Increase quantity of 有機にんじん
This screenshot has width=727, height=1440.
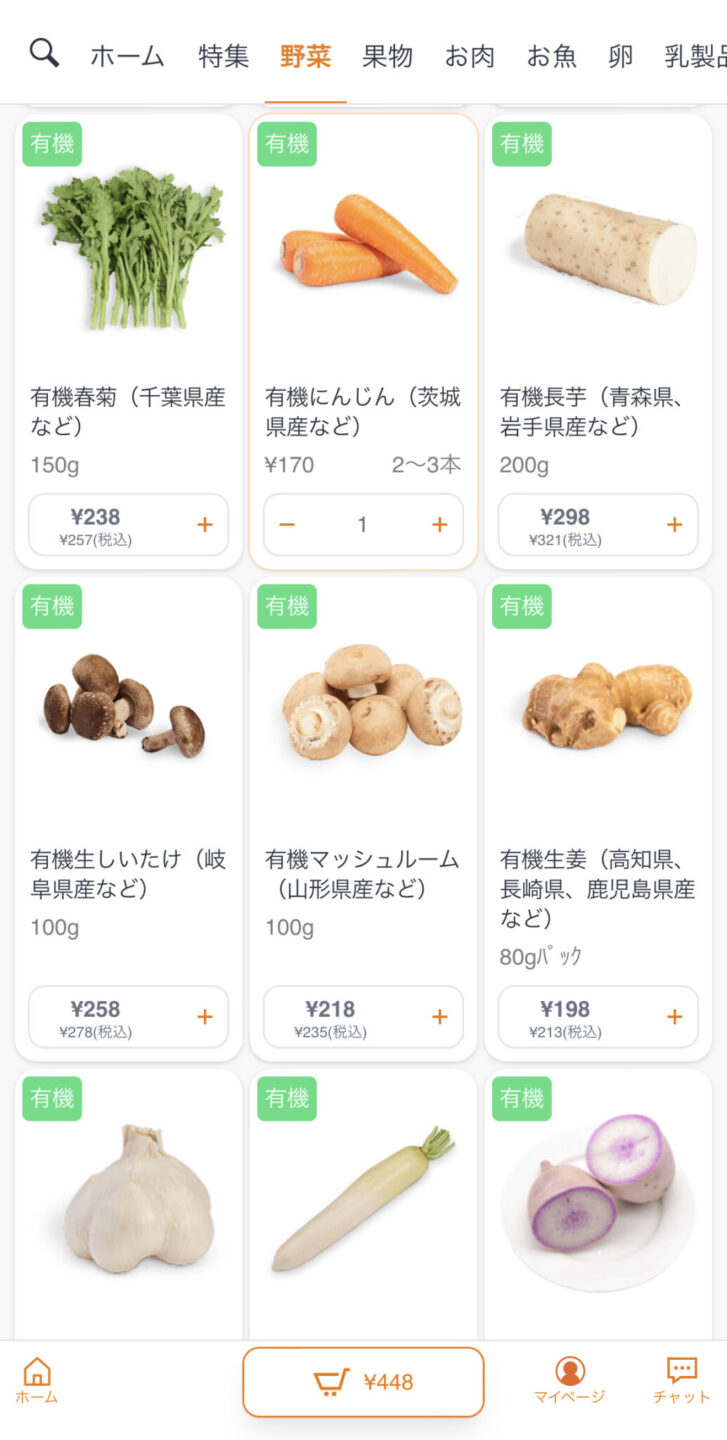(439, 525)
